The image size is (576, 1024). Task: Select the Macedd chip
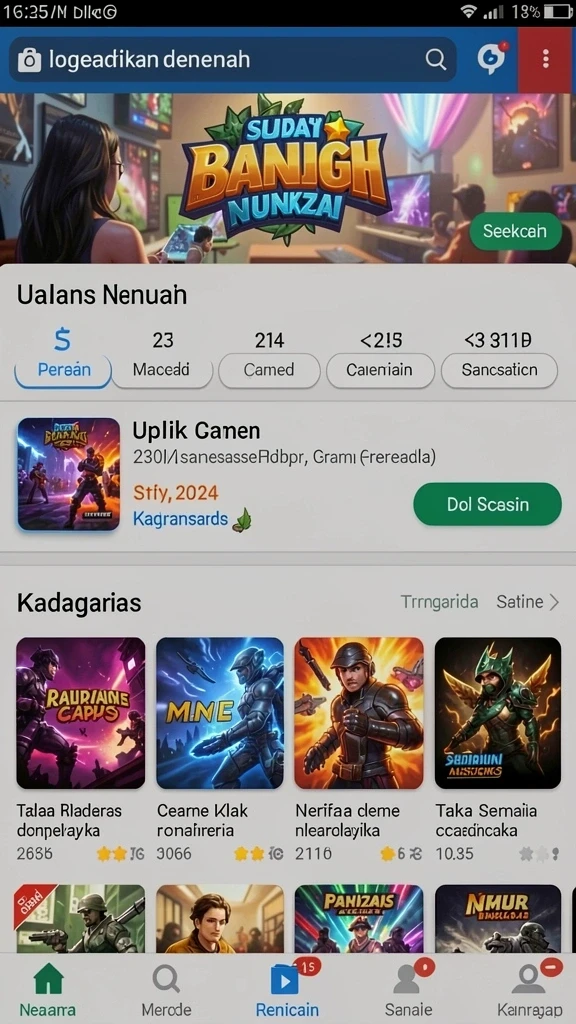[162, 370]
